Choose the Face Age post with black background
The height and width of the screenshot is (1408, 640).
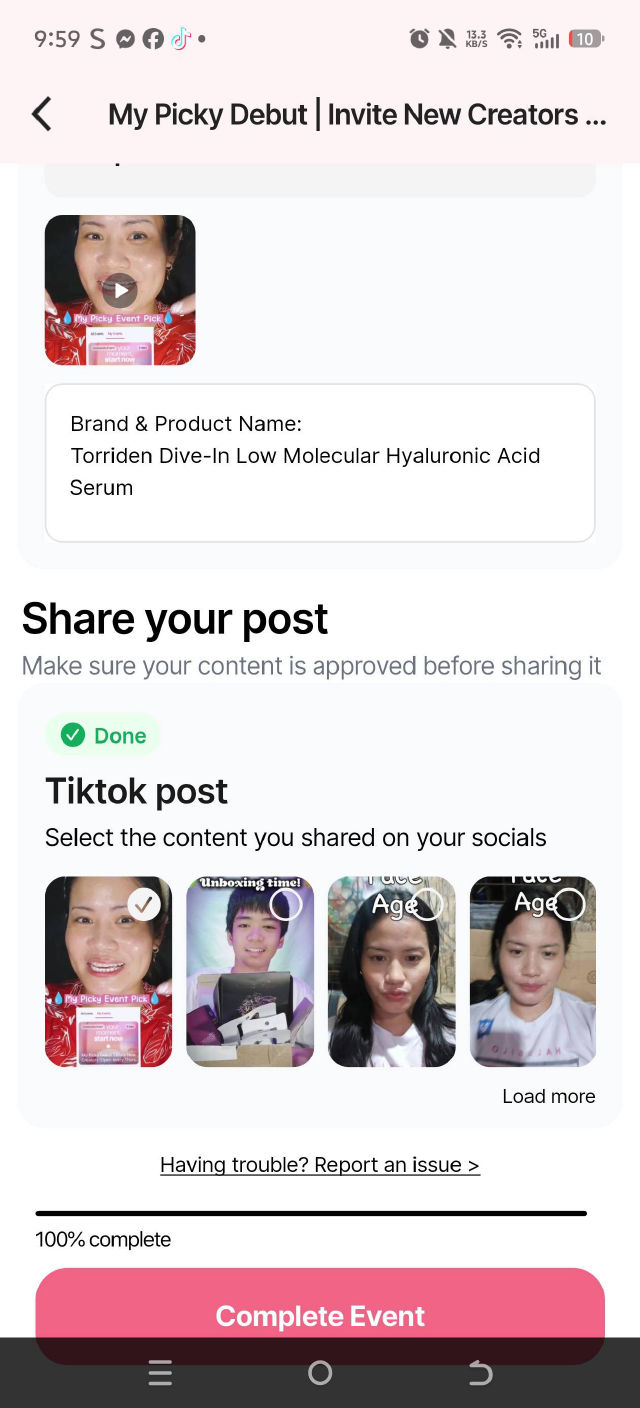tap(427, 905)
